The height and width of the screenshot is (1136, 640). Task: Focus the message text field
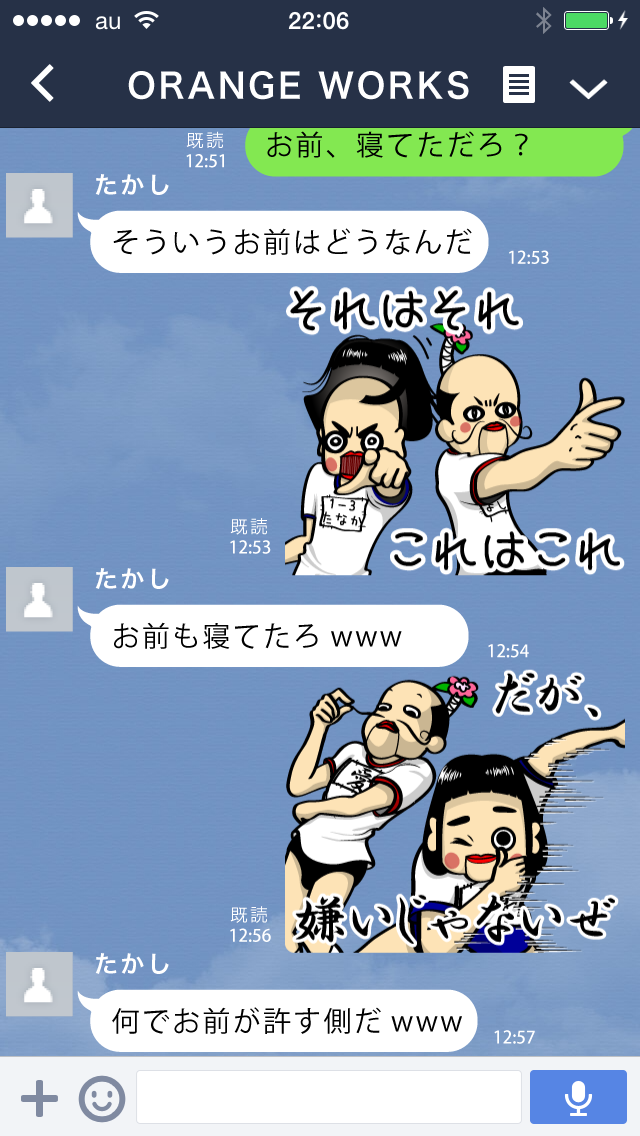[329, 1097]
